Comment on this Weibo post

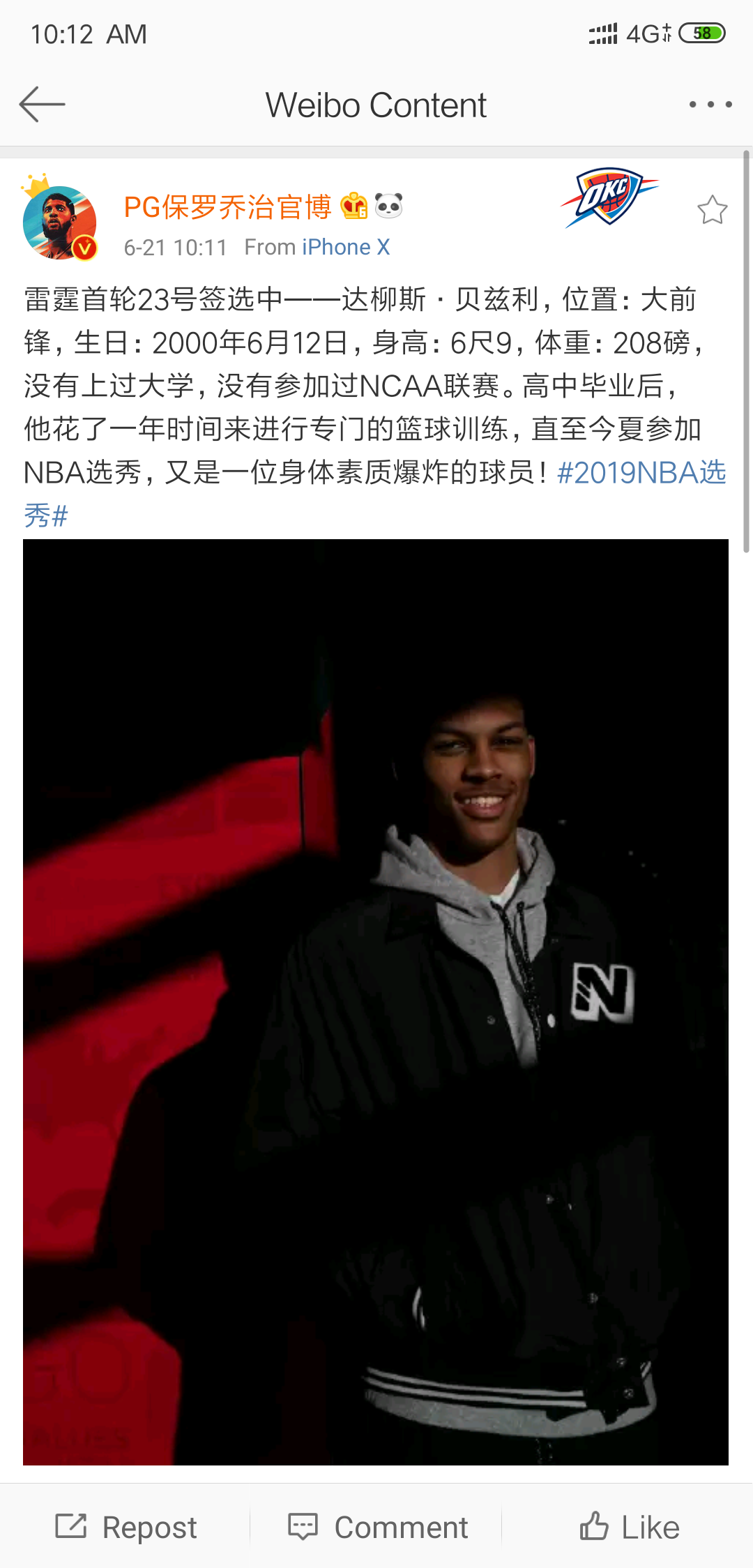click(378, 1527)
